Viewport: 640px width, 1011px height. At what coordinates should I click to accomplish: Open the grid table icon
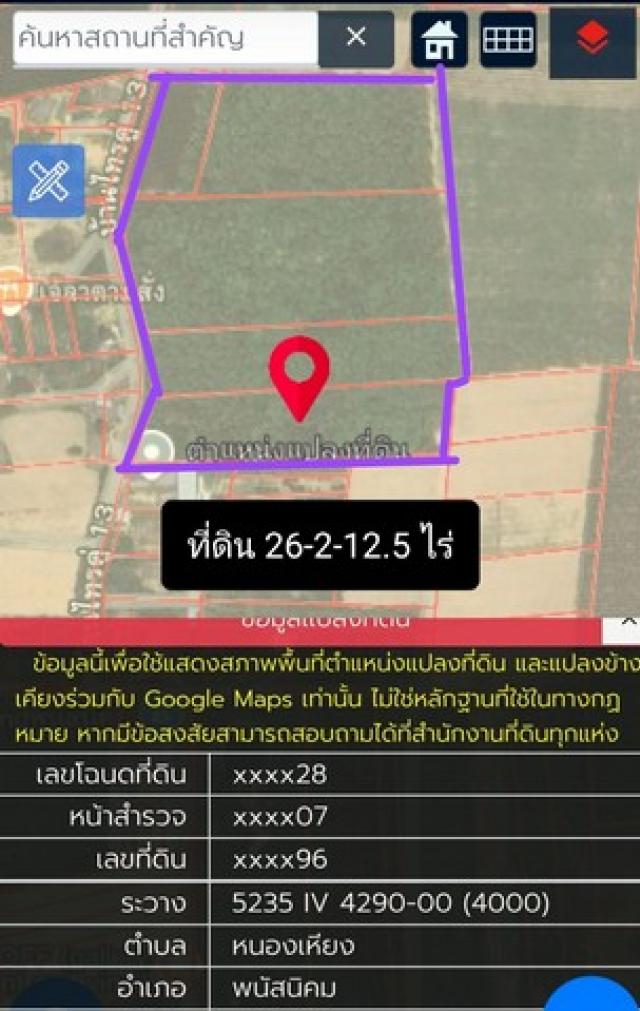tap(508, 40)
